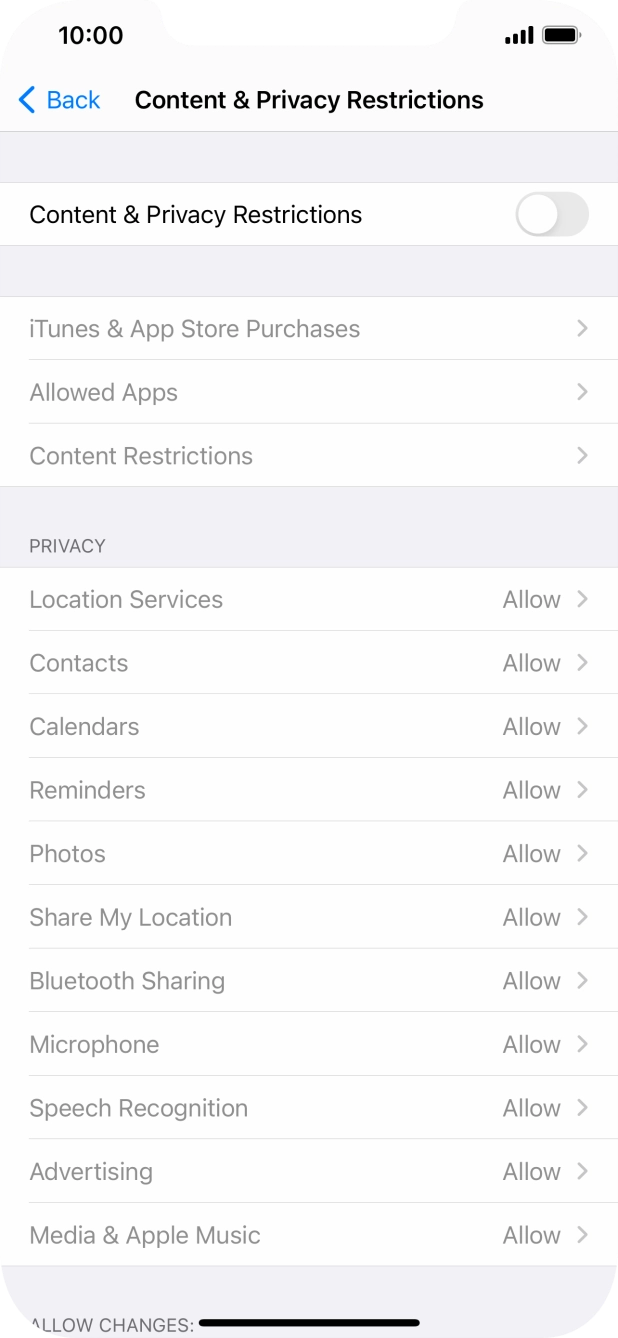Open Speech Recognition setting
Image resolution: width=618 pixels, height=1338 pixels.
(x=308, y=1108)
